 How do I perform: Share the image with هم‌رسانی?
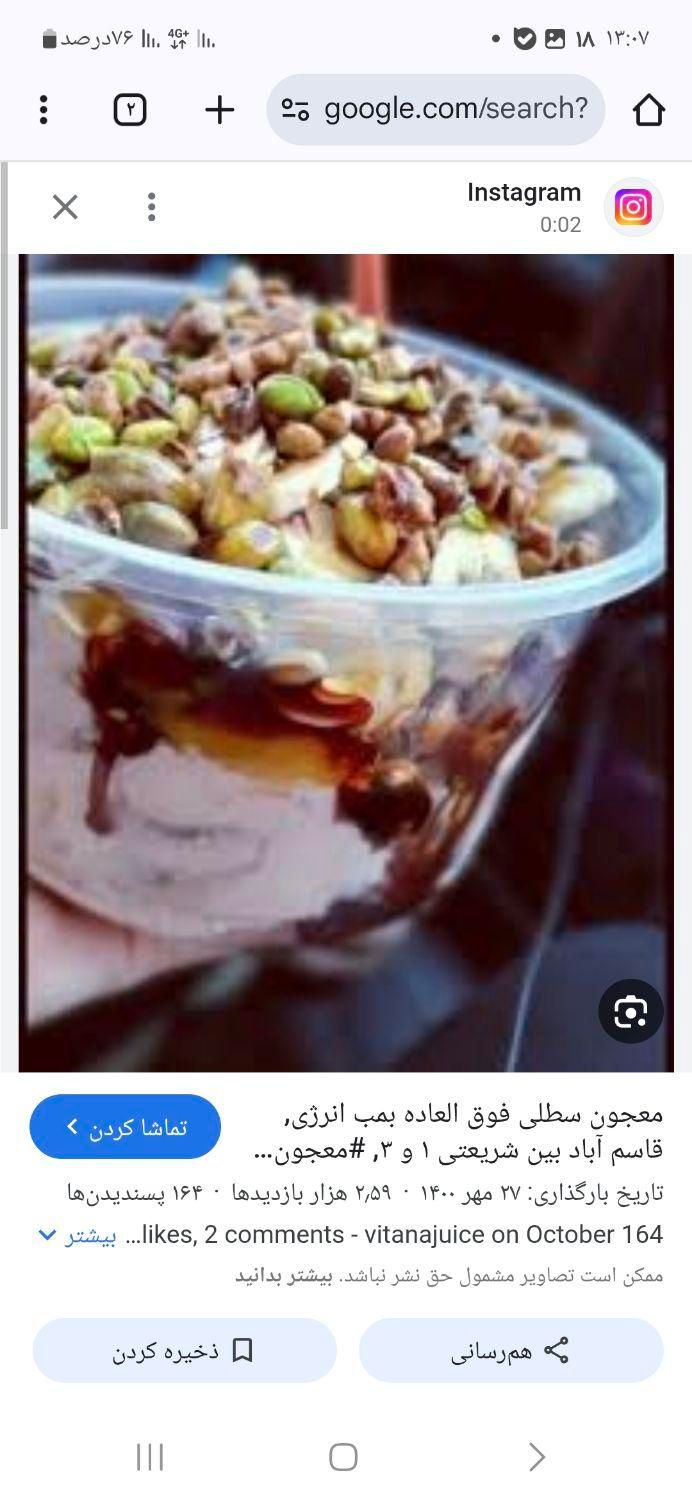[510, 1351]
